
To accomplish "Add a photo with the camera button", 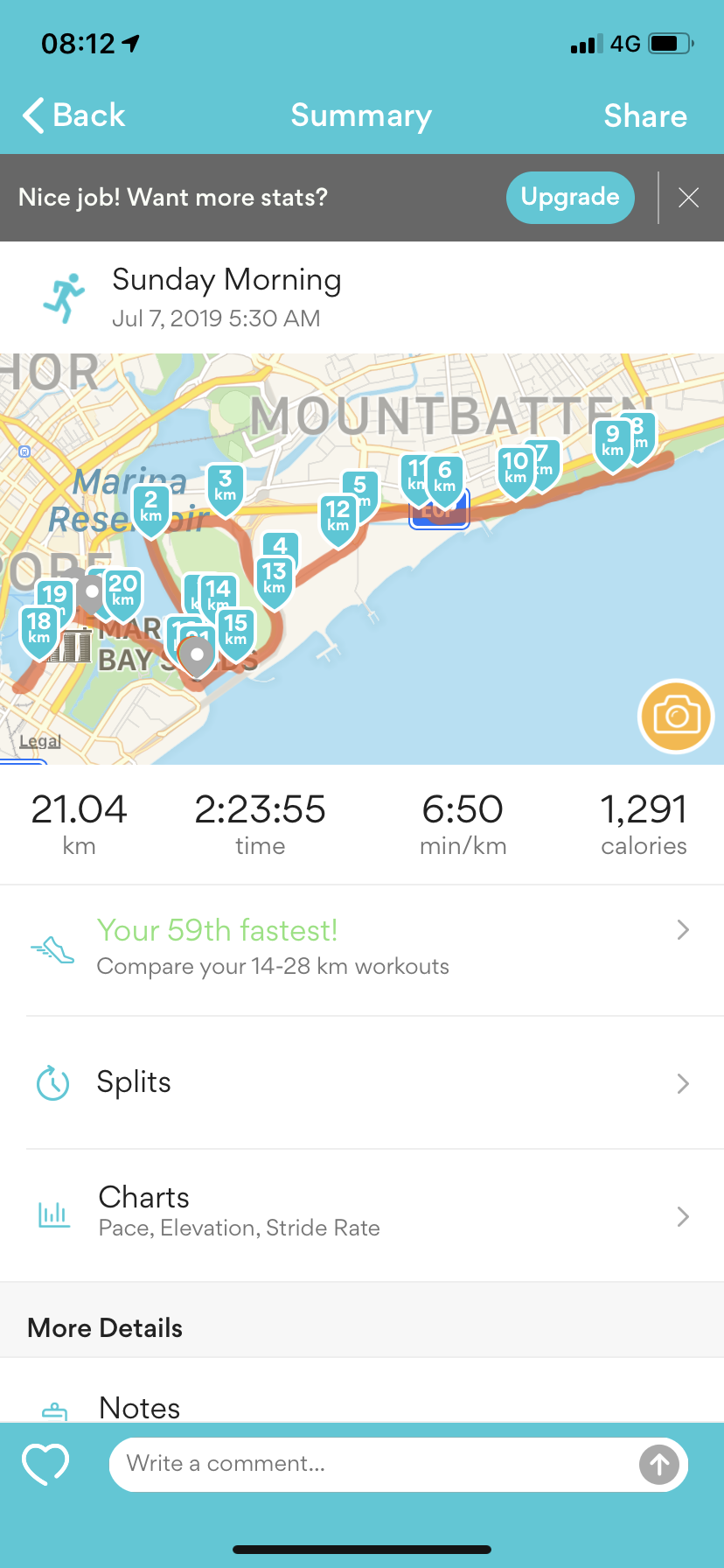I will tap(676, 716).
